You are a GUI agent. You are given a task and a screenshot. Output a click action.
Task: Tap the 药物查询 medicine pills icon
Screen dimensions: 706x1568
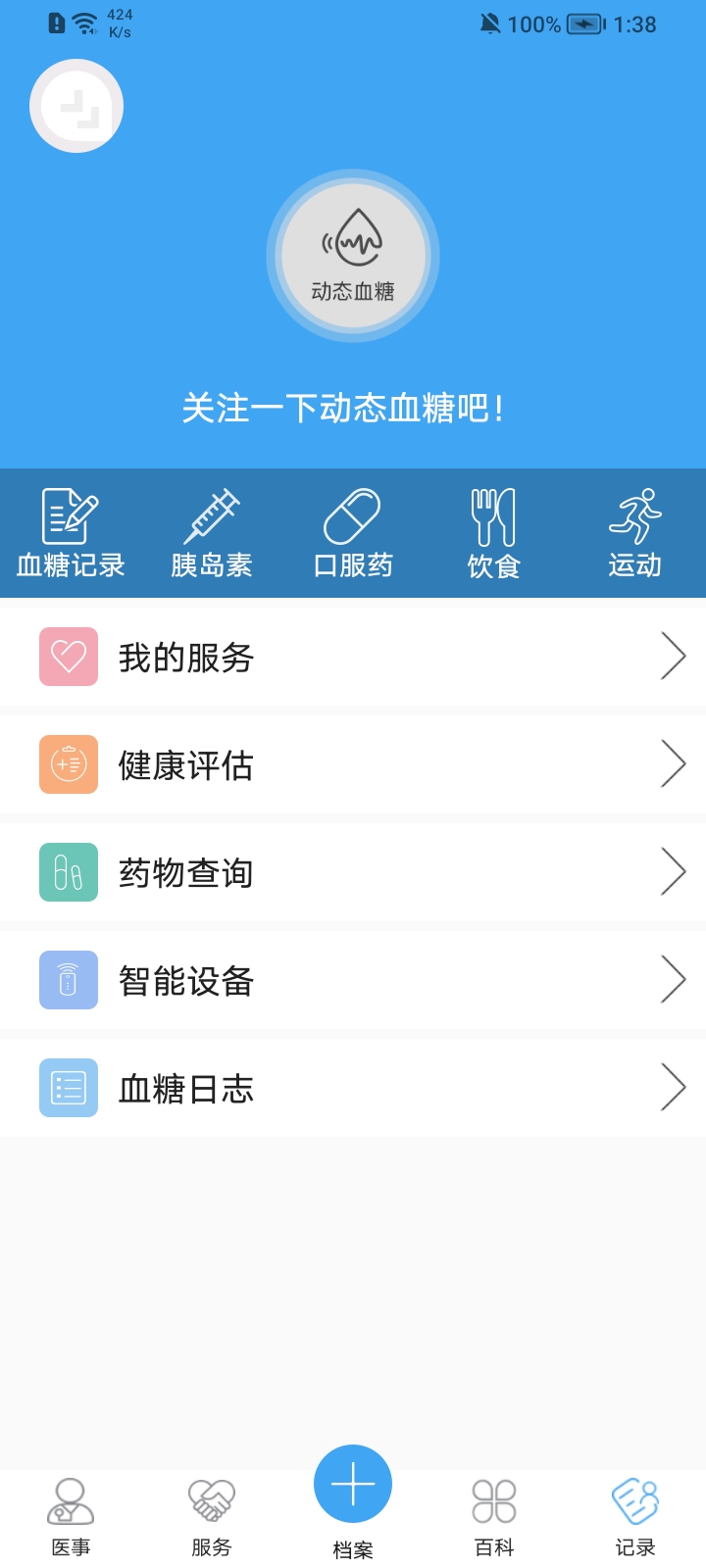(67, 872)
